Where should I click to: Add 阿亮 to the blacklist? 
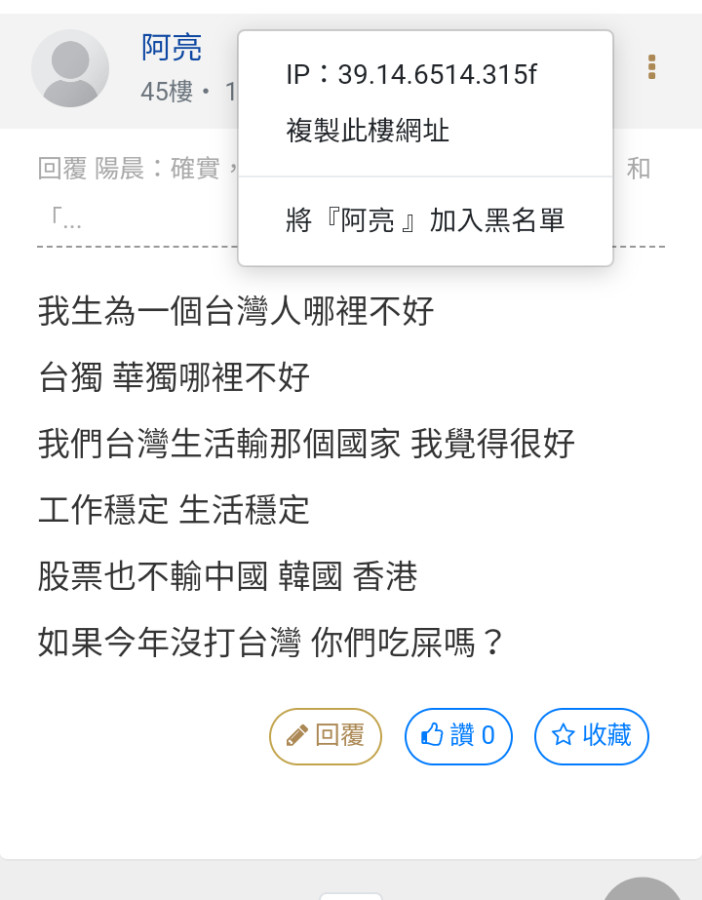(x=425, y=220)
